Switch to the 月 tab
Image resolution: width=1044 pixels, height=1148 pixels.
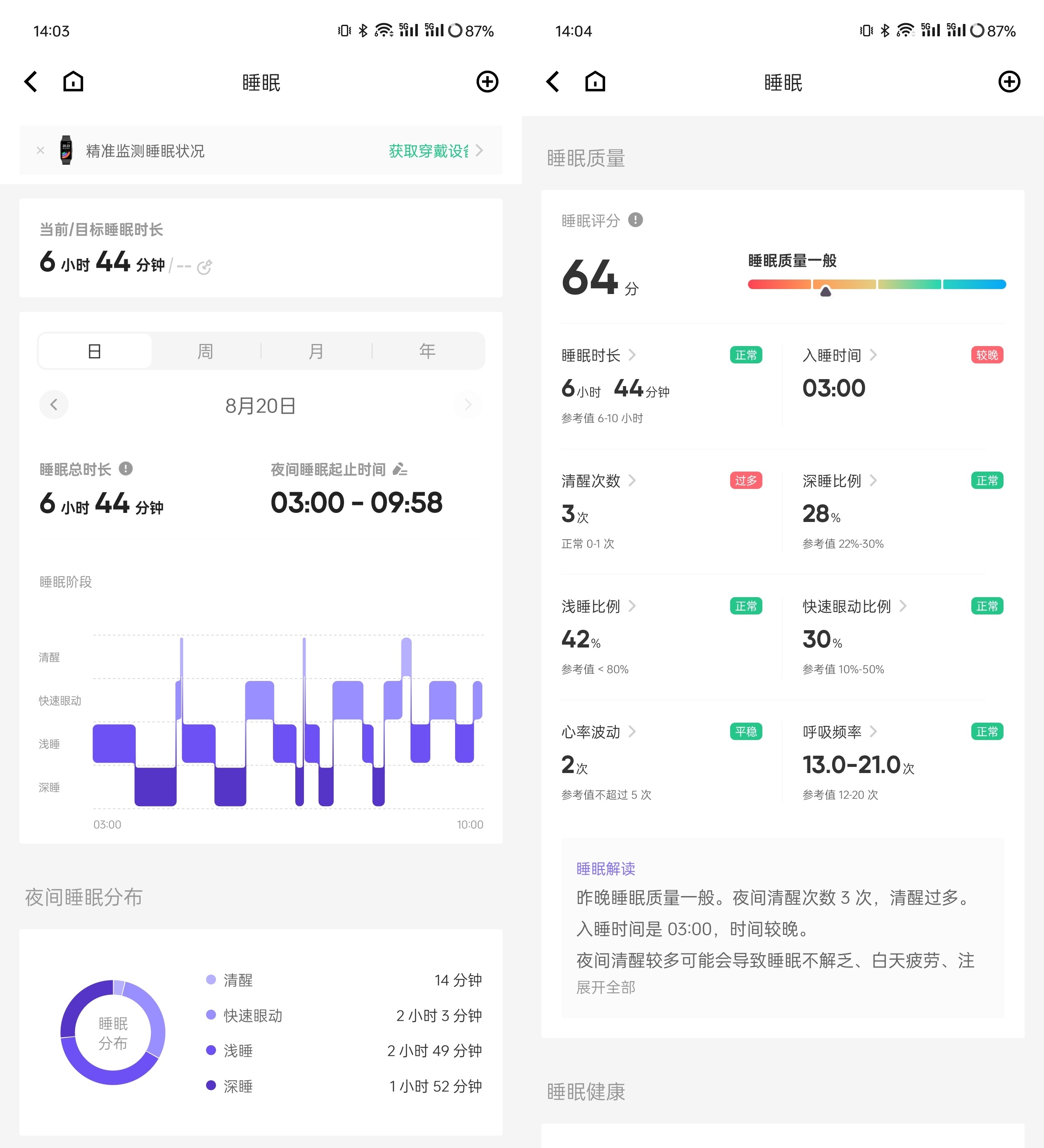pyautogui.click(x=316, y=351)
